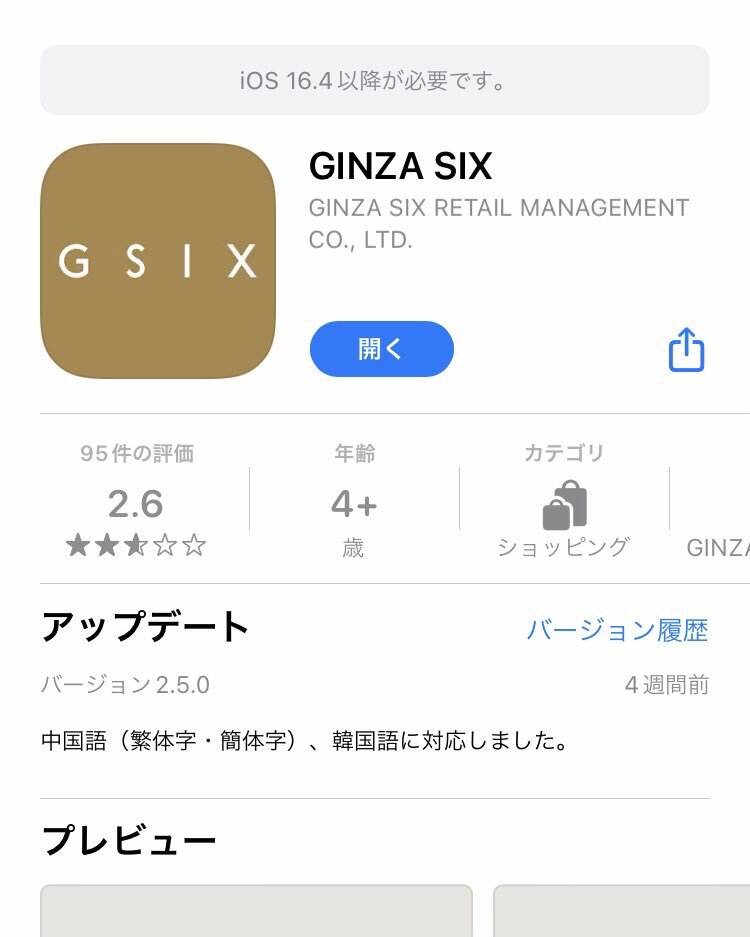The width and height of the screenshot is (750, 937).
Task: Open the ショッピング category
Action: (x=564, y=504)
